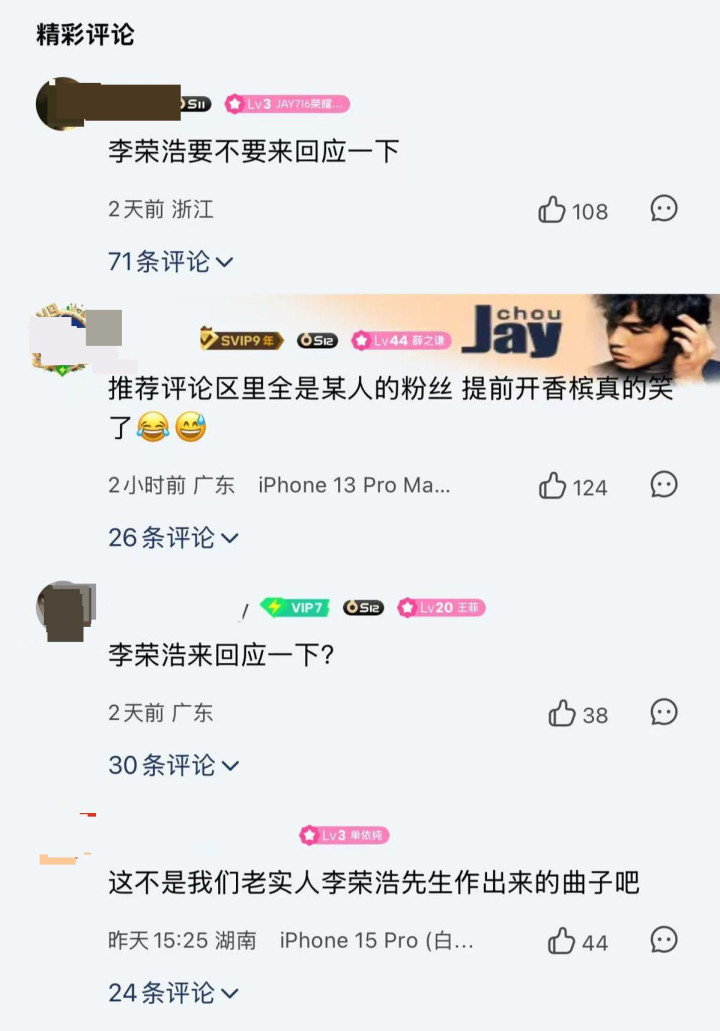Expand the 24条评论 replies

(x=173, y=993)
